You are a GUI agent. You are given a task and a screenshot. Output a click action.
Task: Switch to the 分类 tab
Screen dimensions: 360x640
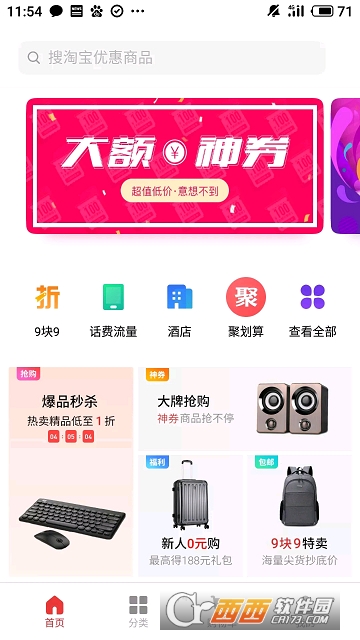coord(138,611)
